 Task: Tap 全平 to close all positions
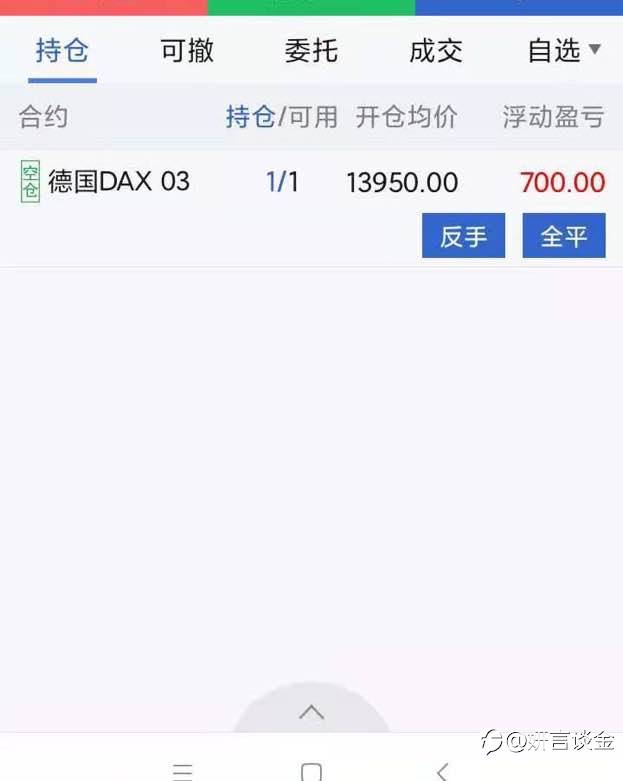click(564, 236)
